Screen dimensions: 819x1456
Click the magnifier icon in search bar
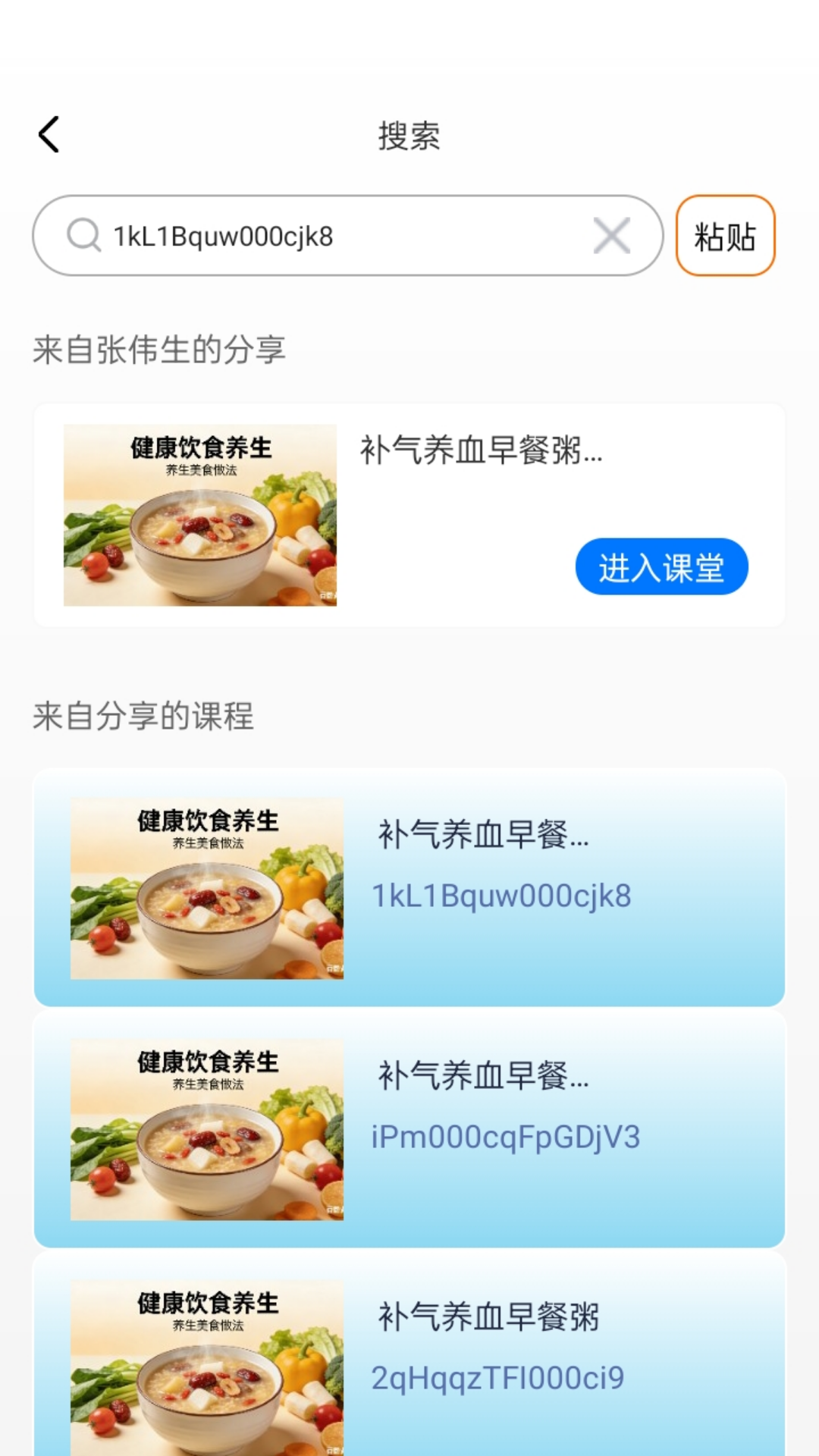(x=83, y=235)
